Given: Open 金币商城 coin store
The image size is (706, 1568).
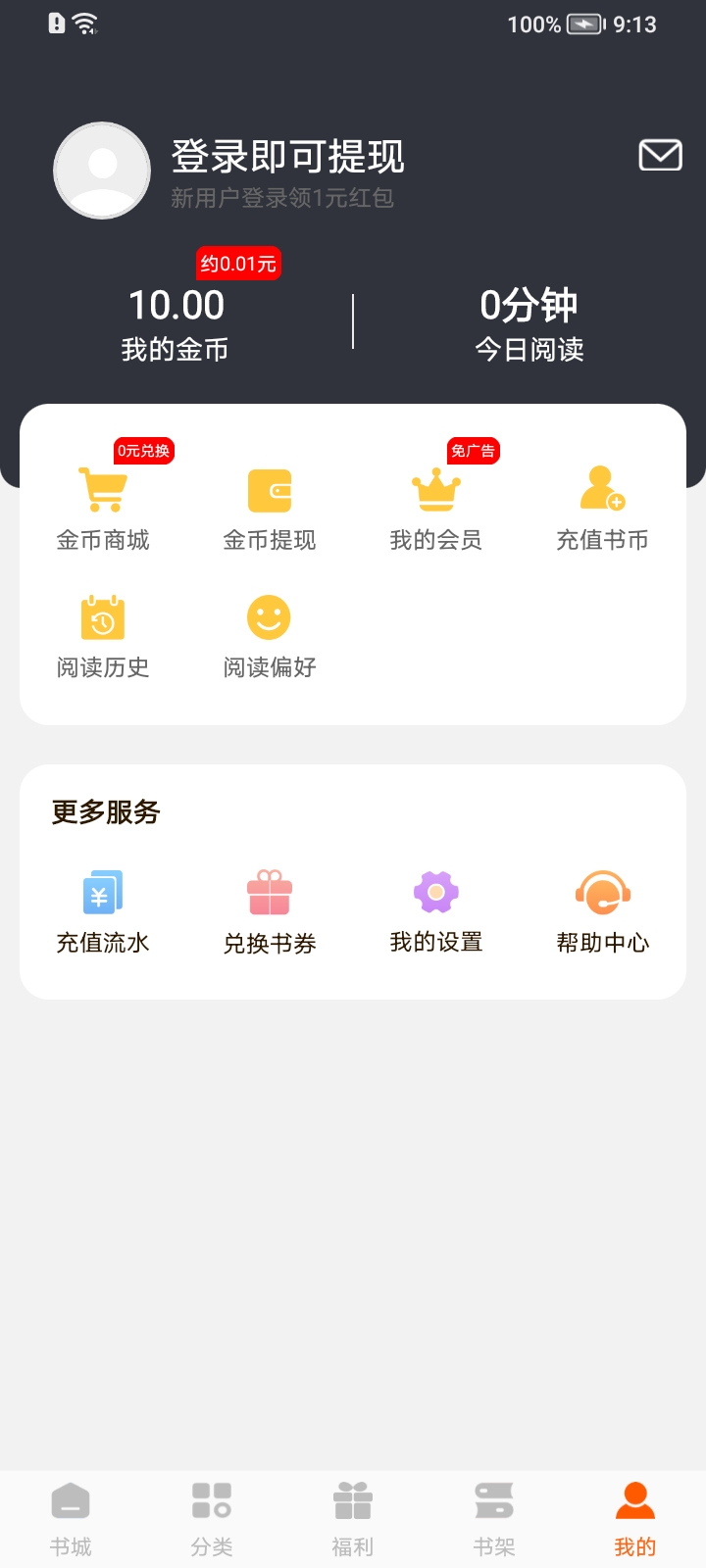Looking at the screenshot, I should point(103,510).
